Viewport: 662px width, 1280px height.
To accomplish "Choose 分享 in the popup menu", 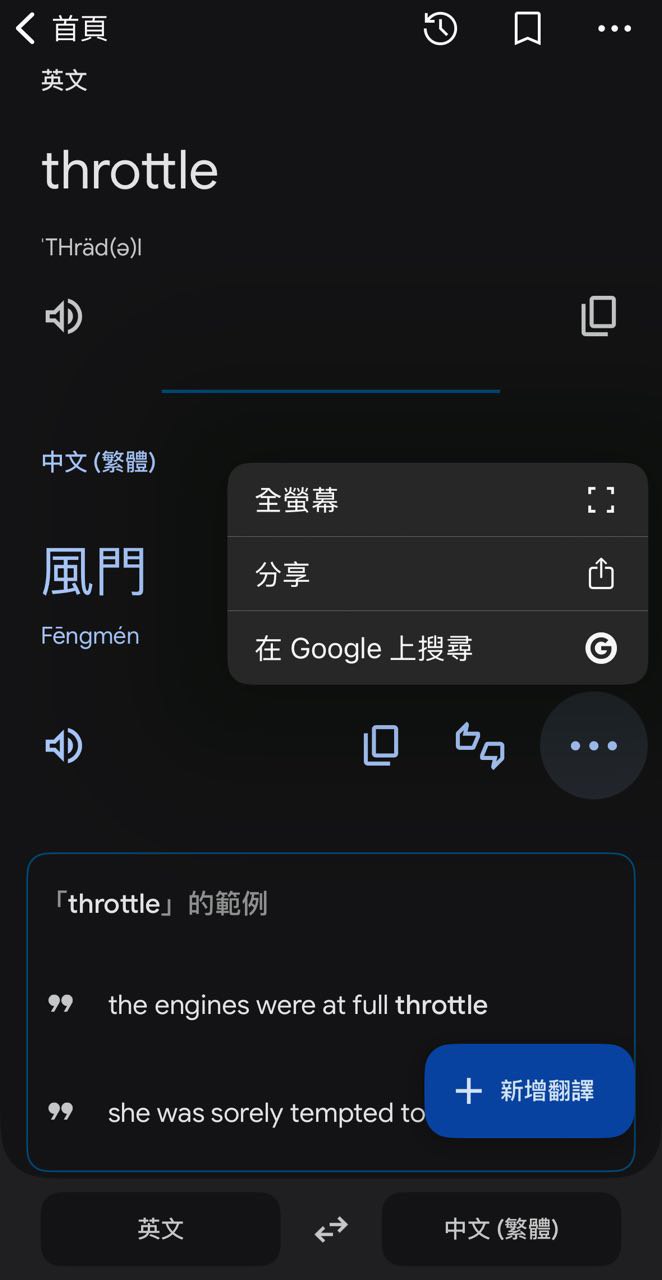I will point(438,574).
